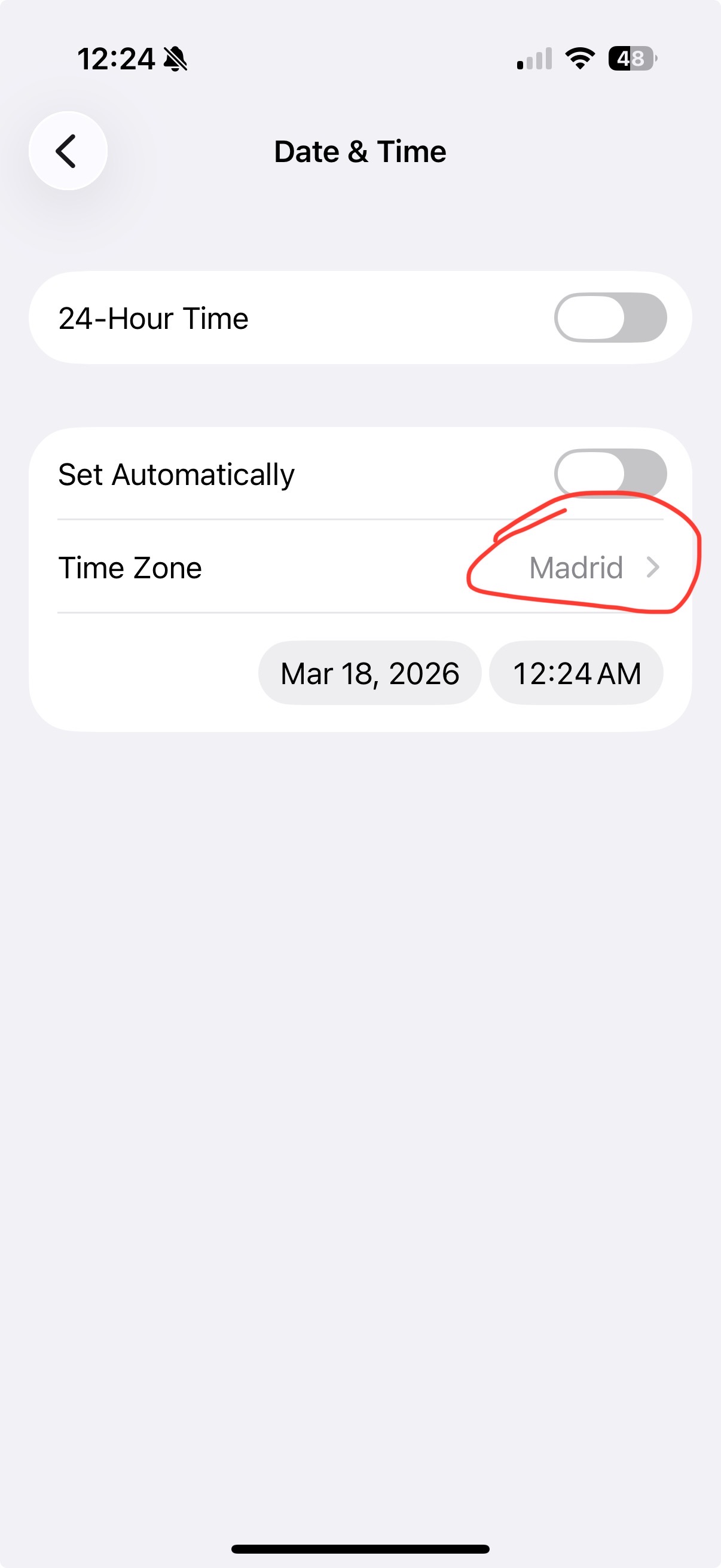Change the 12:24 AM time value
Viewport: 721px width, 1568px height.
[576, 673]
